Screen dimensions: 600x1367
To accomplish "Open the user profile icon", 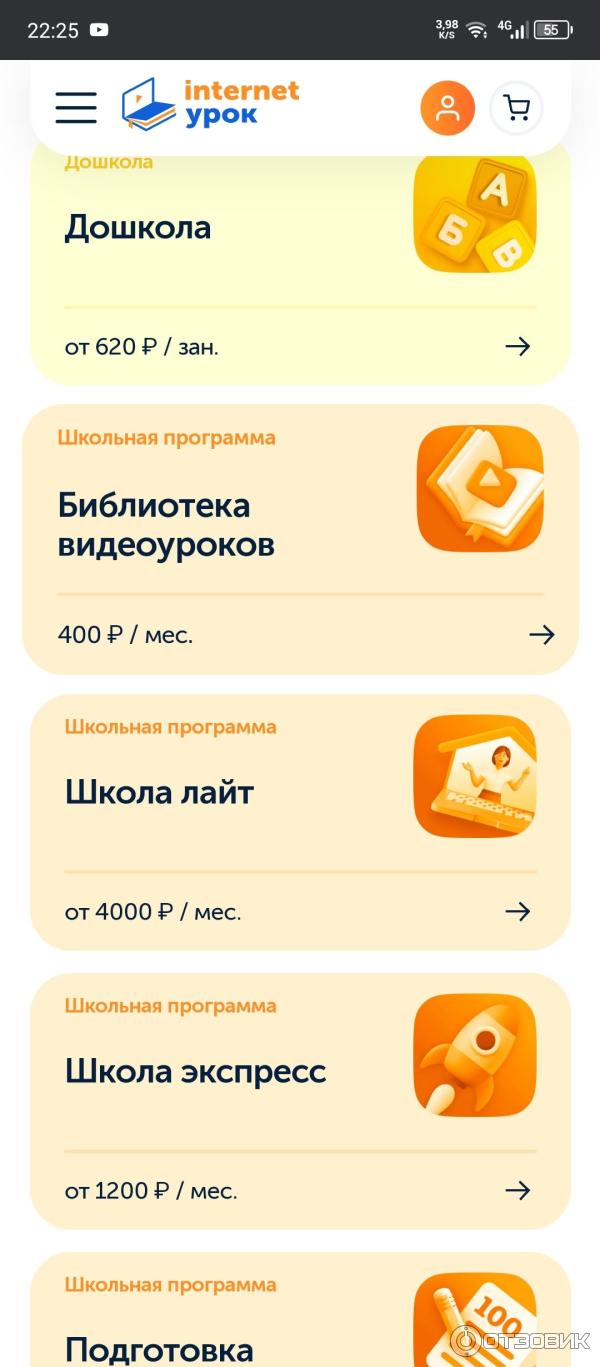I will coord(447,108).
